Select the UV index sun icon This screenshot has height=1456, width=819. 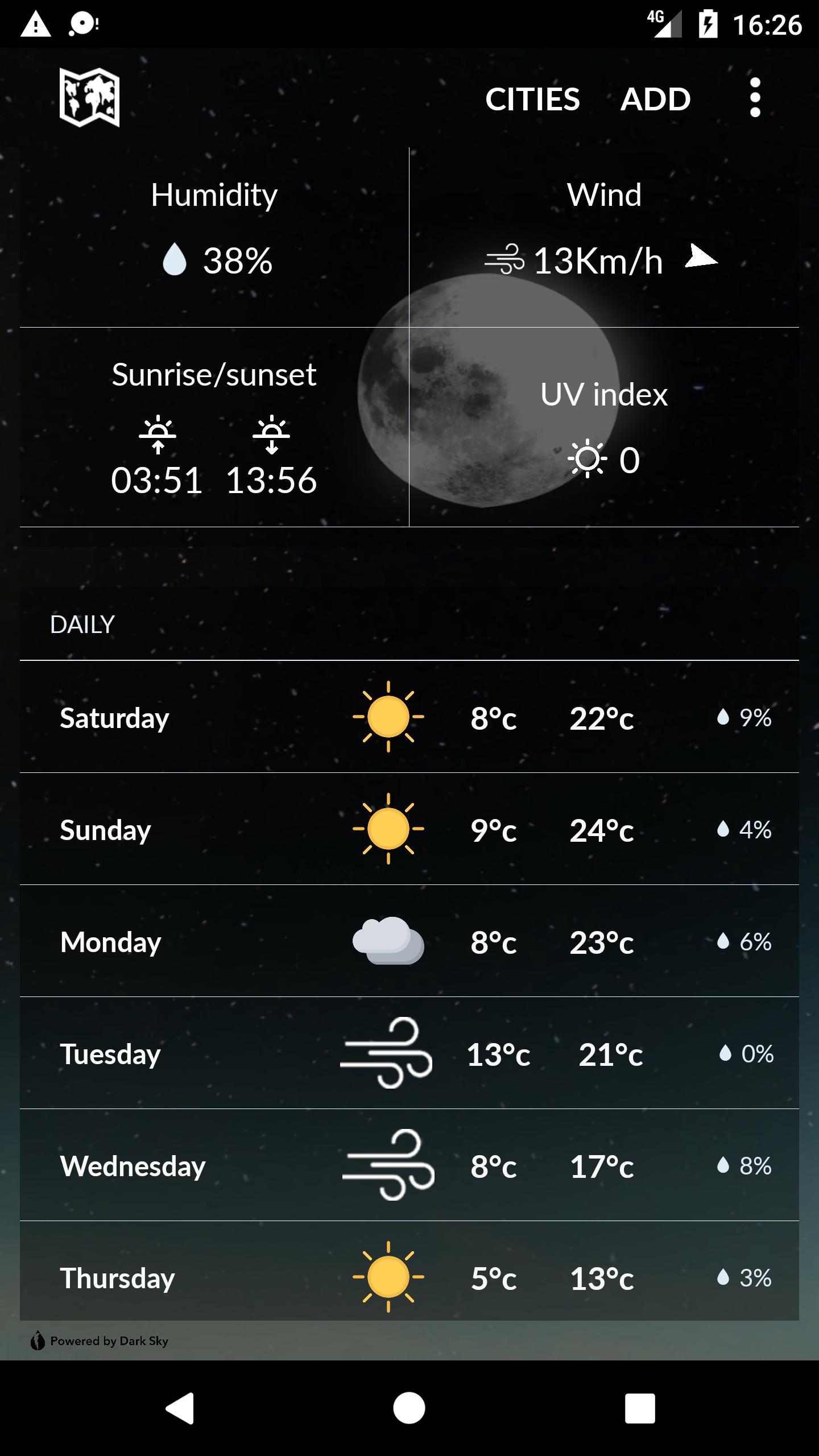pos(588,459)
